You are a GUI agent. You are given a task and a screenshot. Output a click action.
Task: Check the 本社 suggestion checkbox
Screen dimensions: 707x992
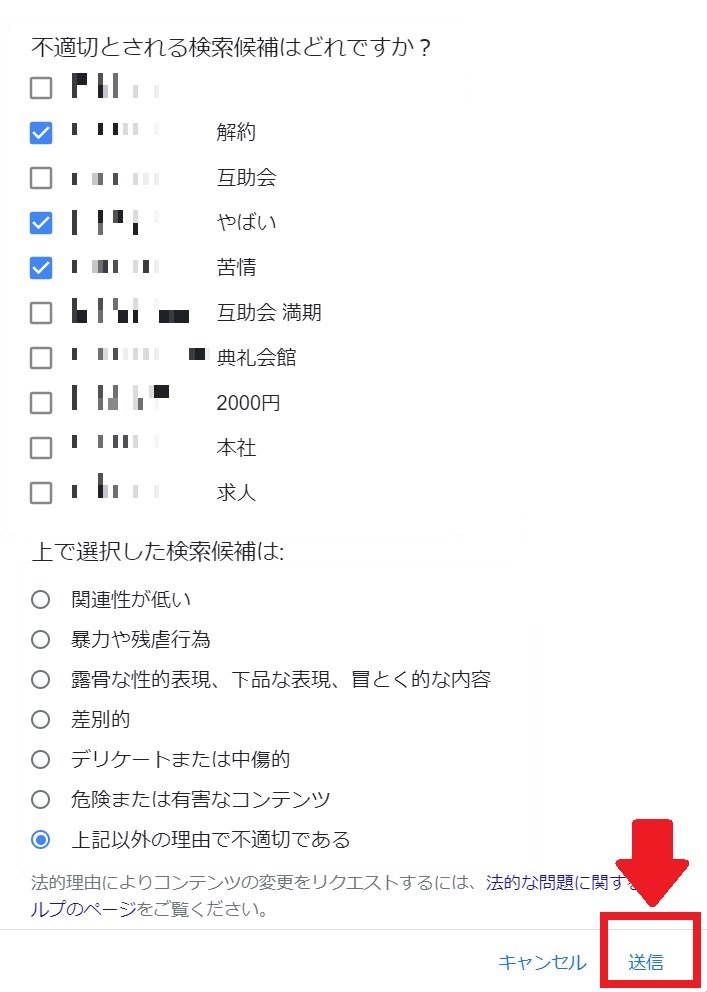[x=41, y=448]
